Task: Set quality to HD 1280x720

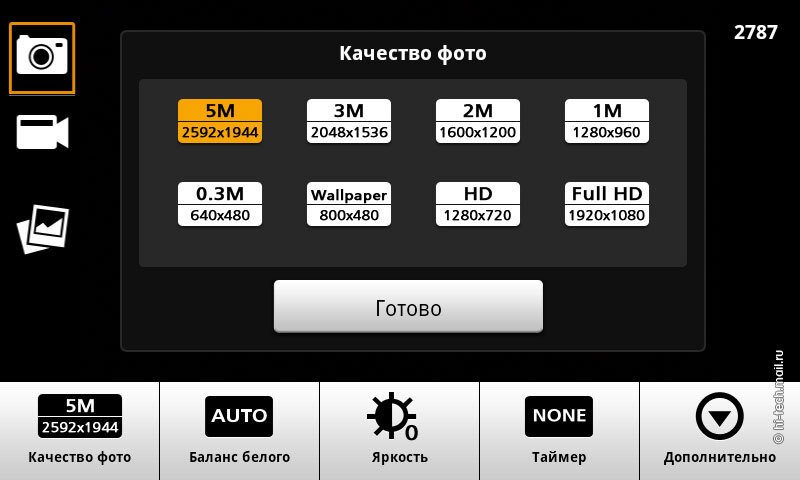Action: click(x=478, y=204)
